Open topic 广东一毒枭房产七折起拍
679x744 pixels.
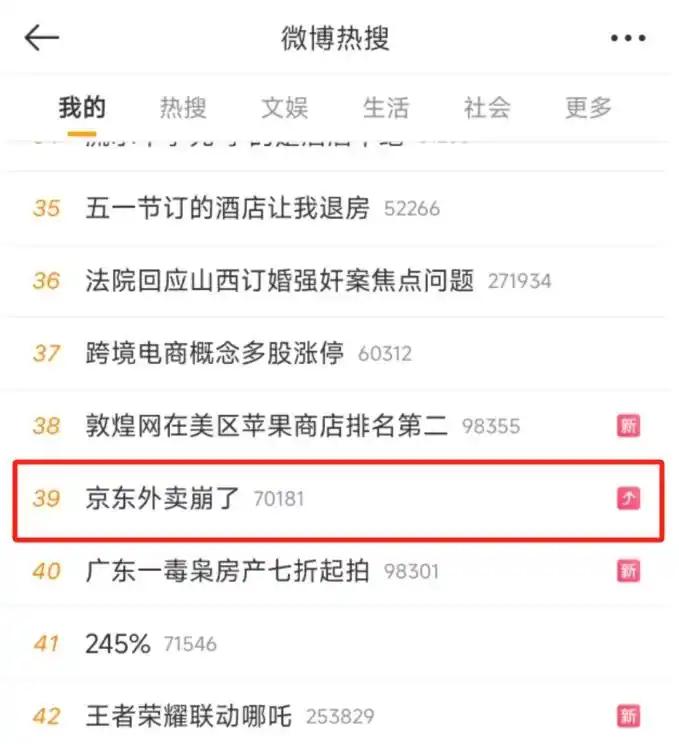tap(228, 571)
